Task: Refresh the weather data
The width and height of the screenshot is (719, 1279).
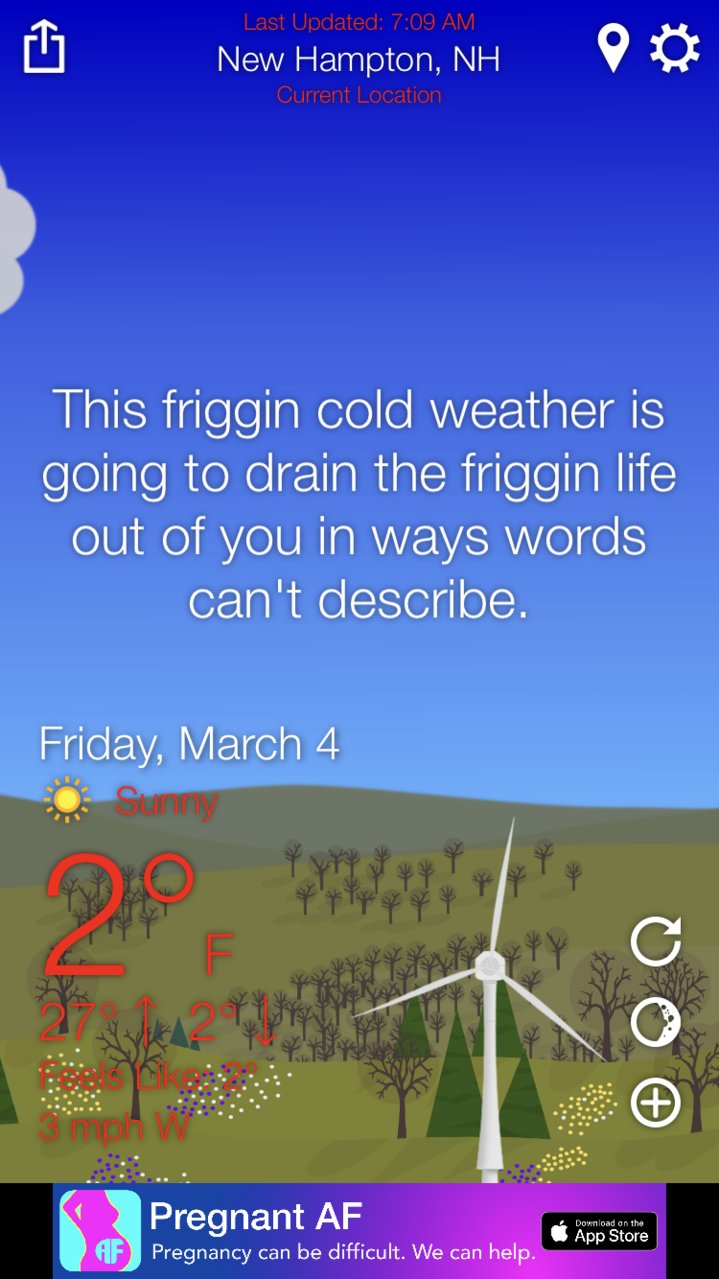Action: click(656, 941)
